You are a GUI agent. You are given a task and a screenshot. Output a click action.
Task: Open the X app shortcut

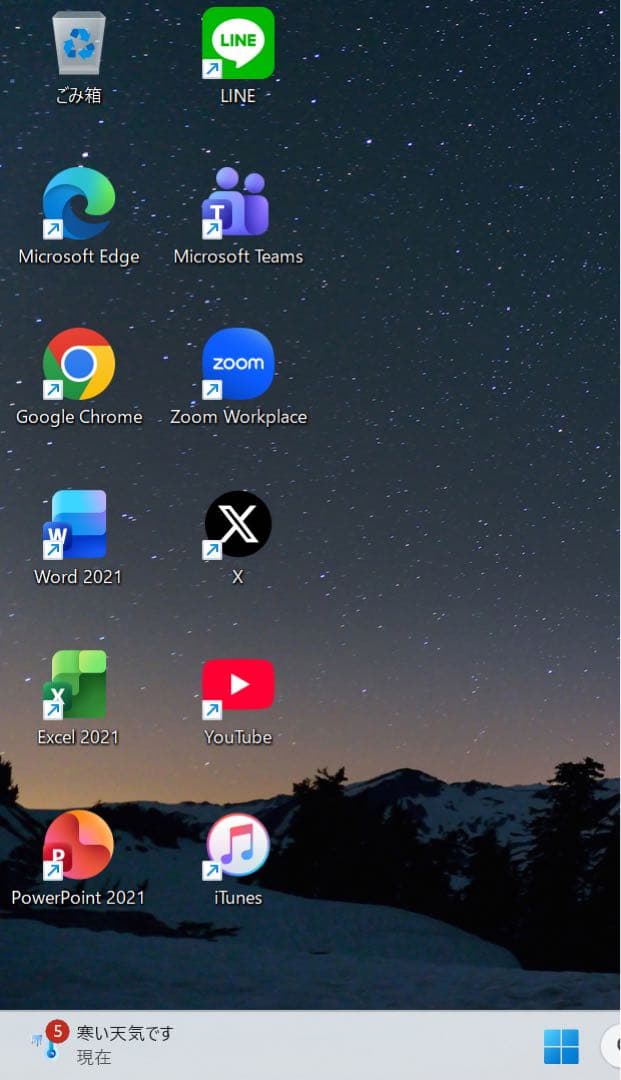tap(238, 525)
